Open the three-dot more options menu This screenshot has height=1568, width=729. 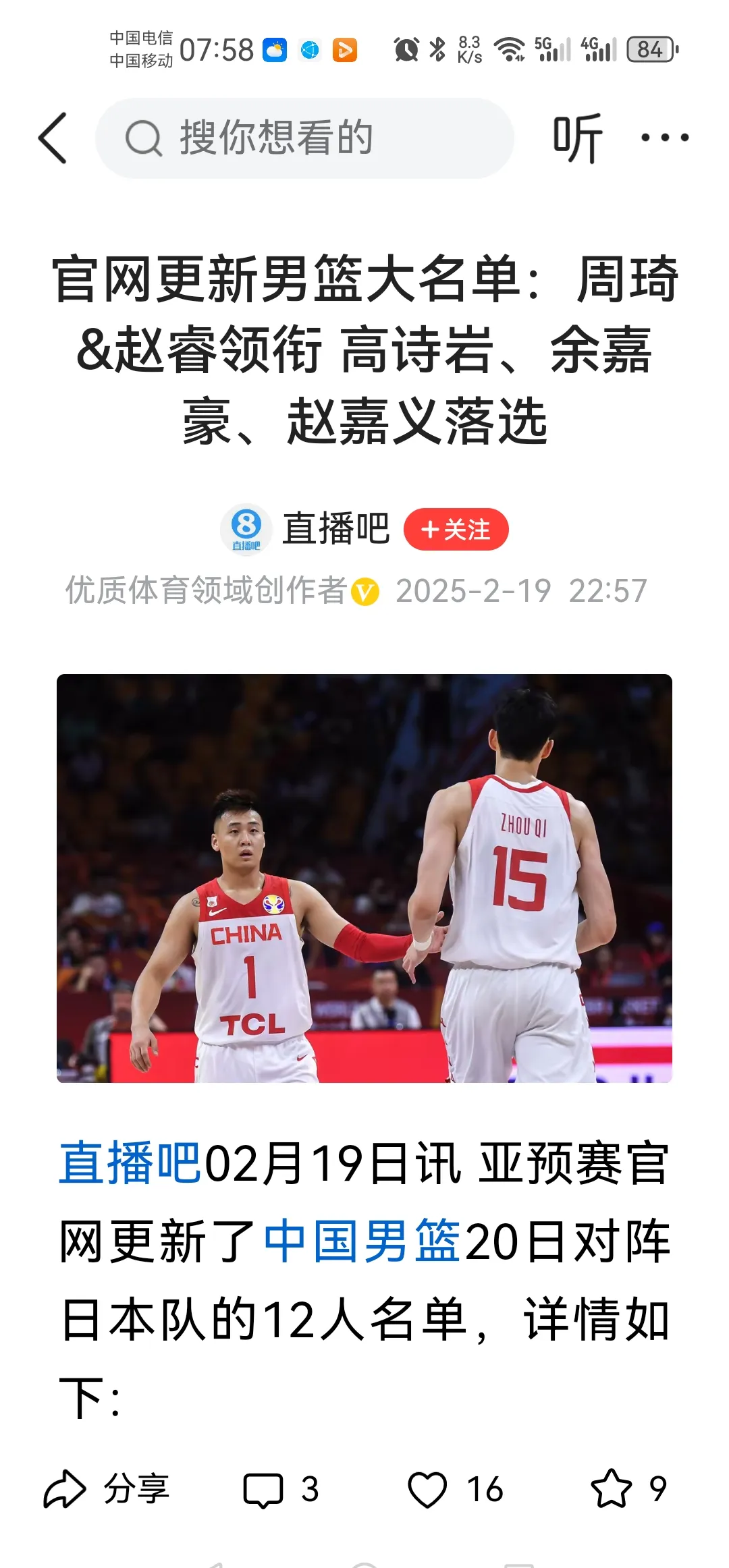tap(665, 136)
